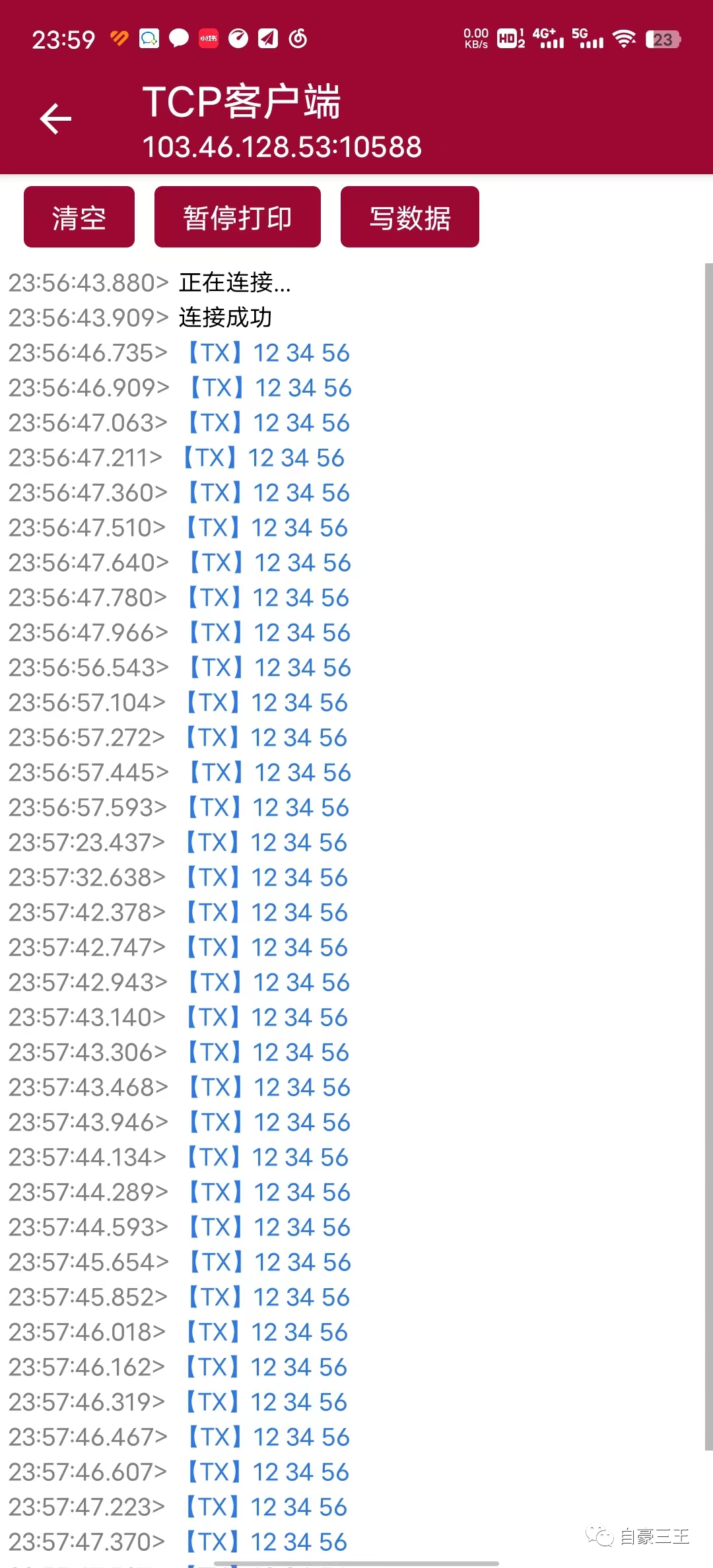713x1568 pixels.
Task: Go back using the arrow icon
Action: tap(55, 119)
